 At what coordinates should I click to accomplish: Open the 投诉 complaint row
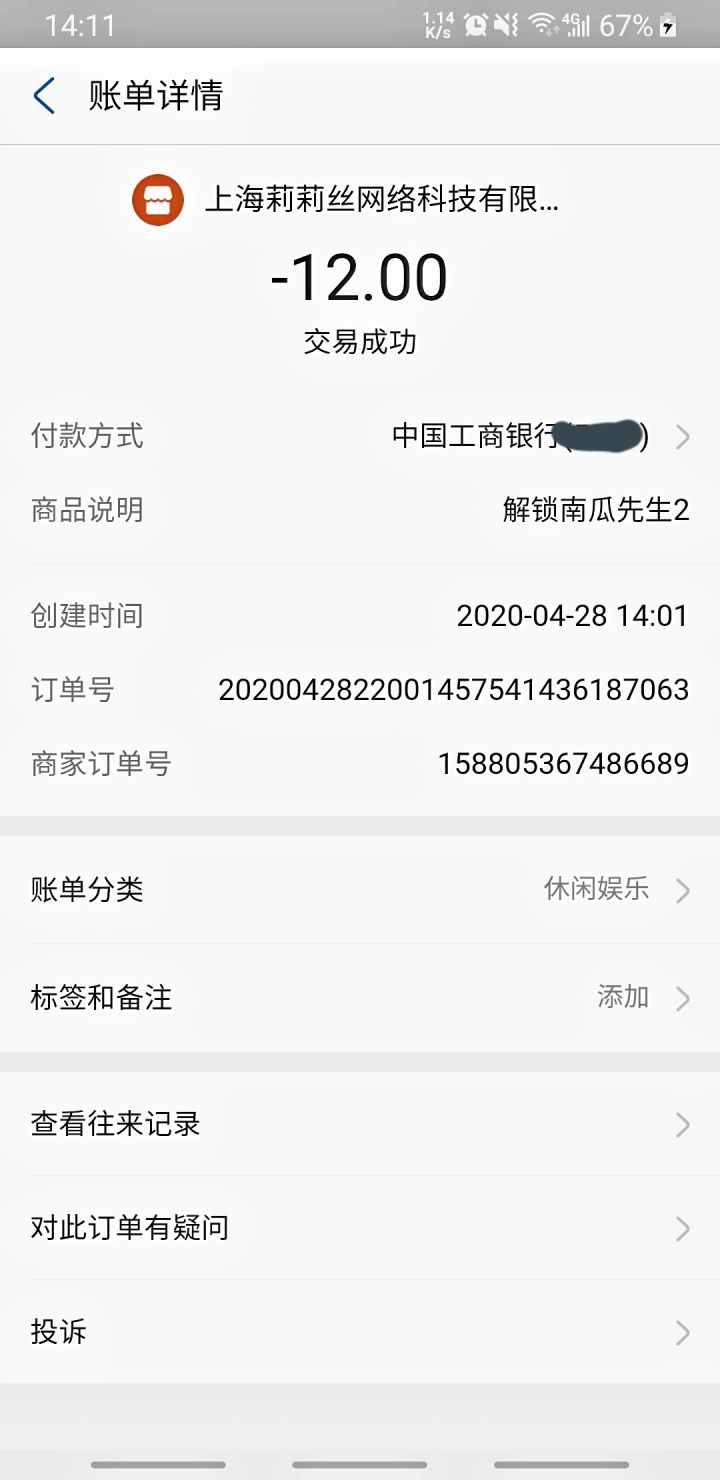pos(360,1331)
